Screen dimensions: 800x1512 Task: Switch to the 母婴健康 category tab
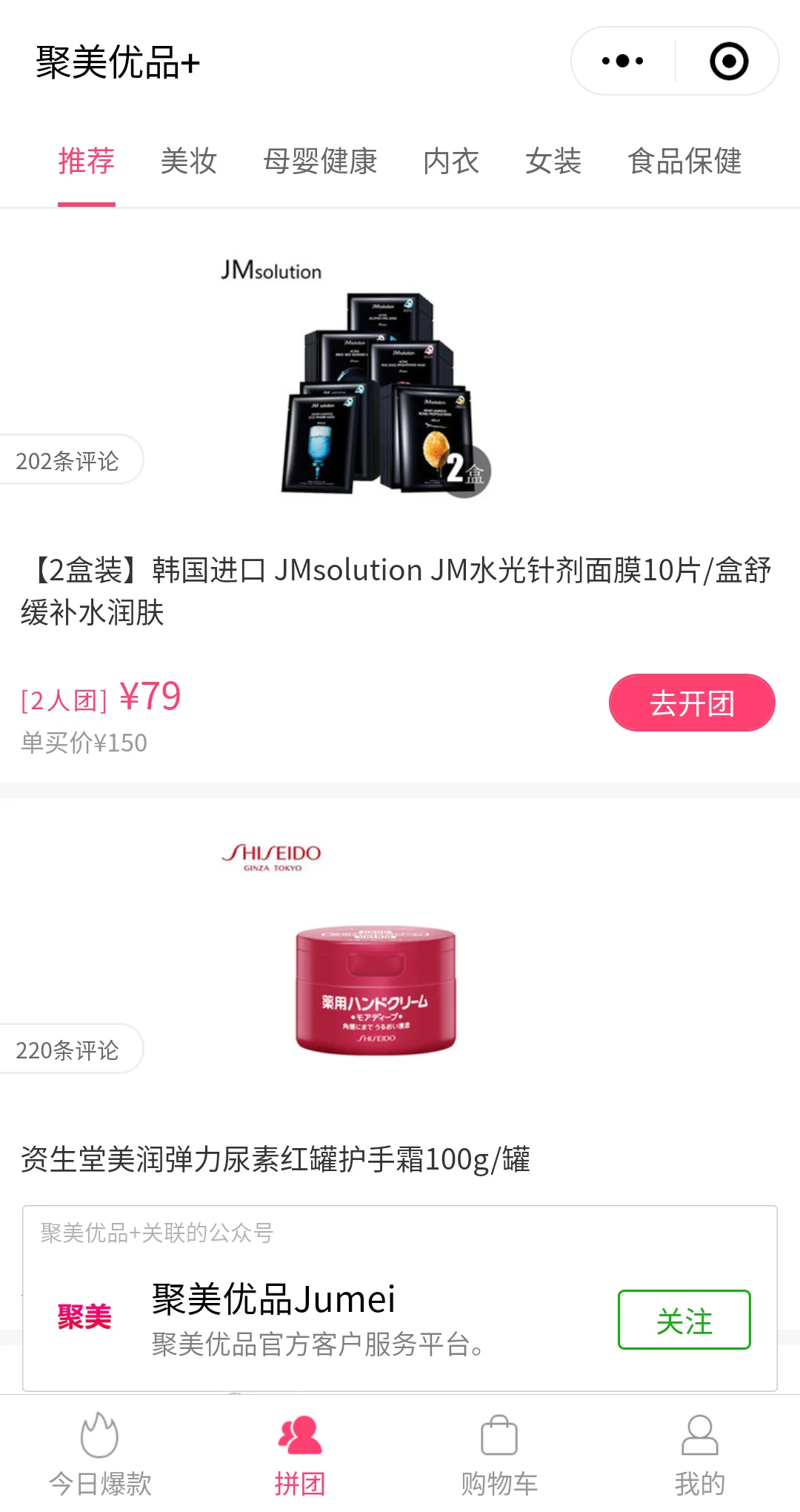tap(320, 161)
